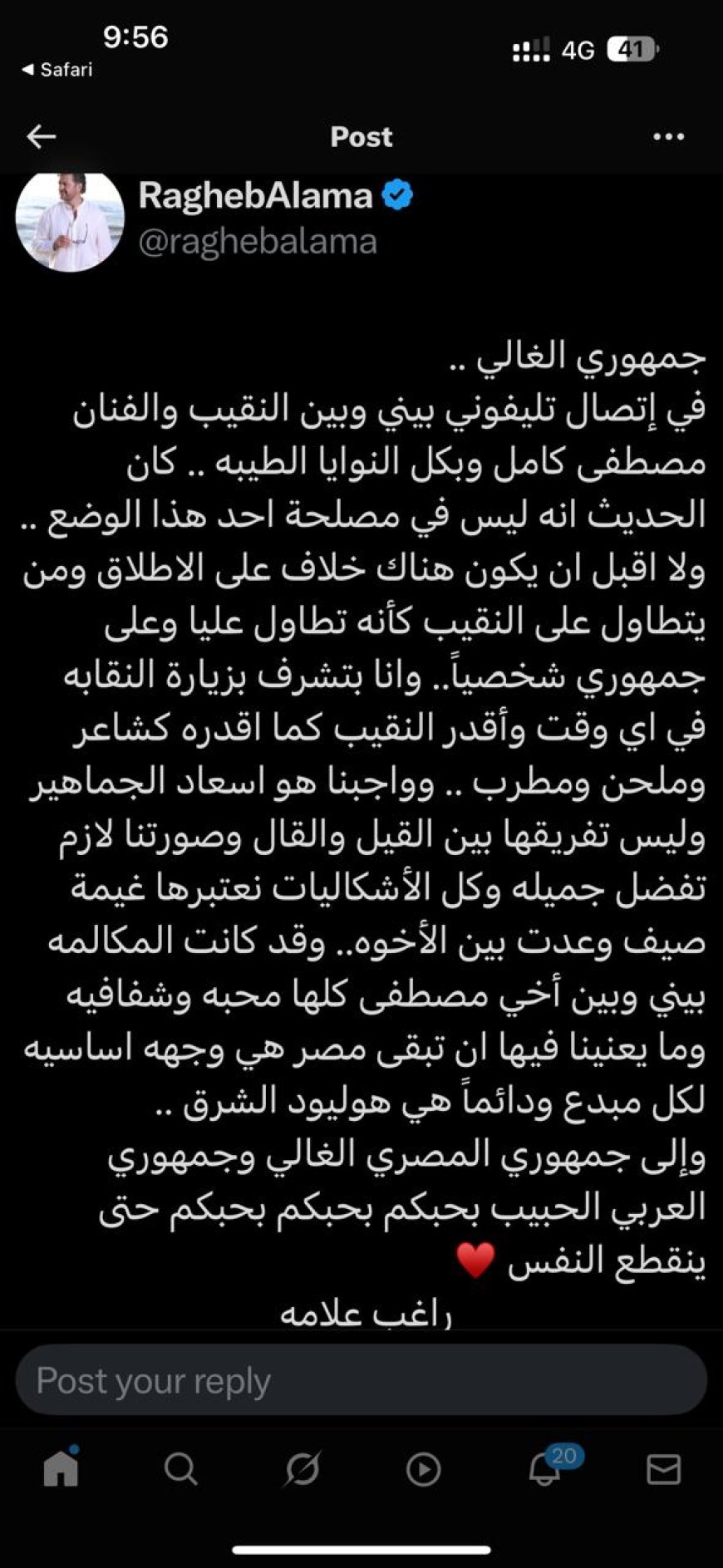Viewport: 723px width, 1568px height.
Task: Open the Grok tab
Action: pos(302,1469)
